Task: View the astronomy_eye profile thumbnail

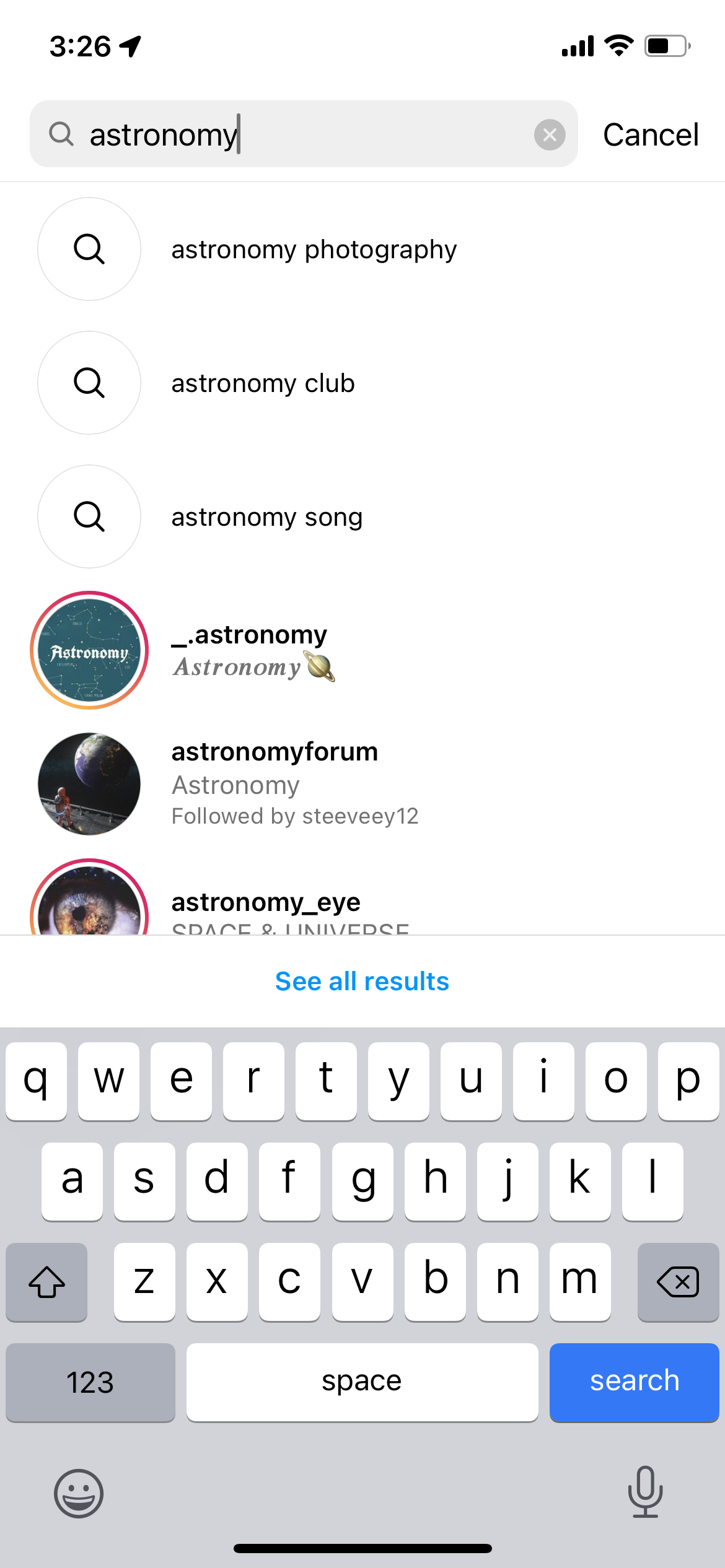Action: click(x=89, y=904)
